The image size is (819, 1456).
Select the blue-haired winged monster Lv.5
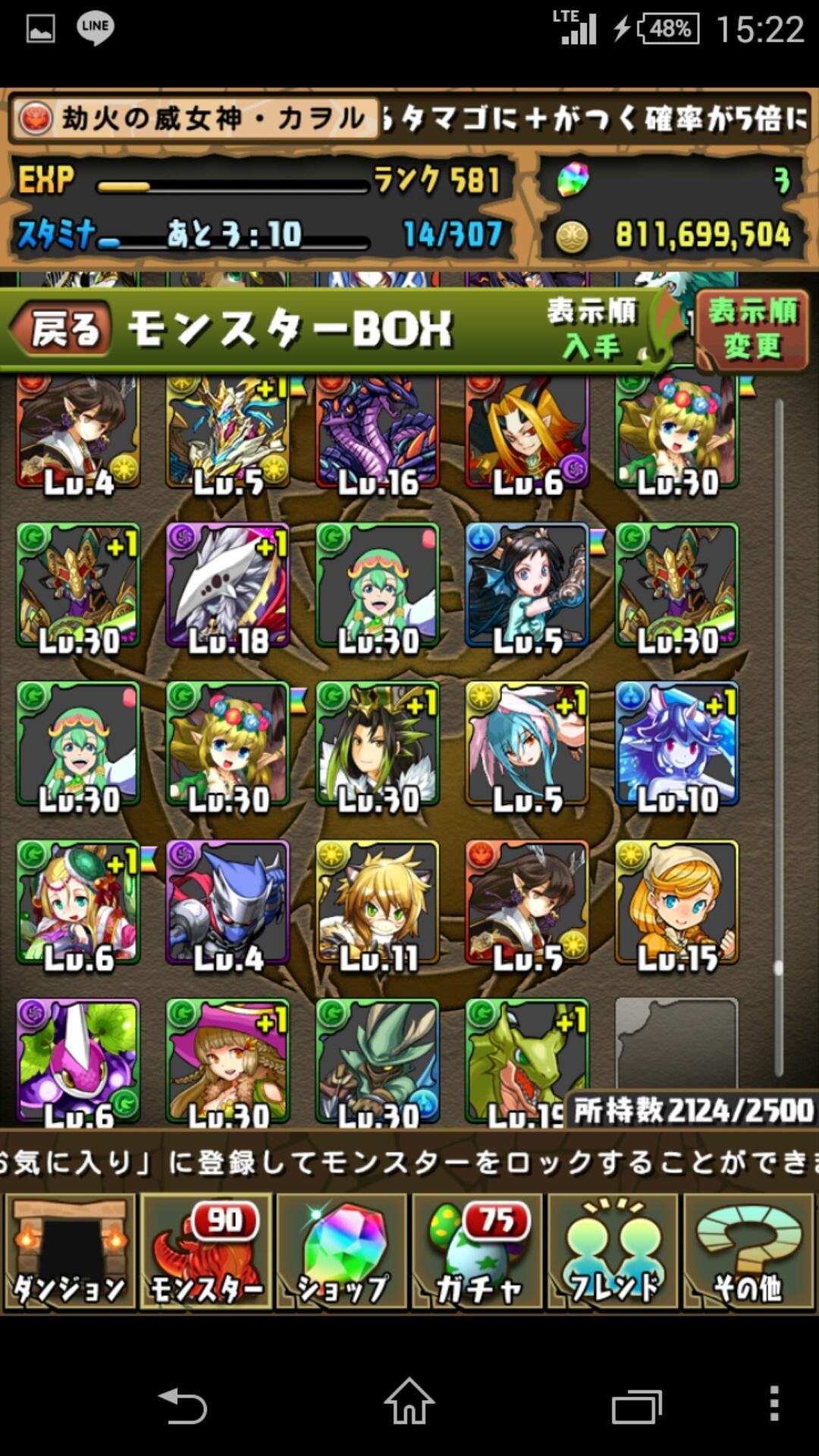tap(527, 745)
